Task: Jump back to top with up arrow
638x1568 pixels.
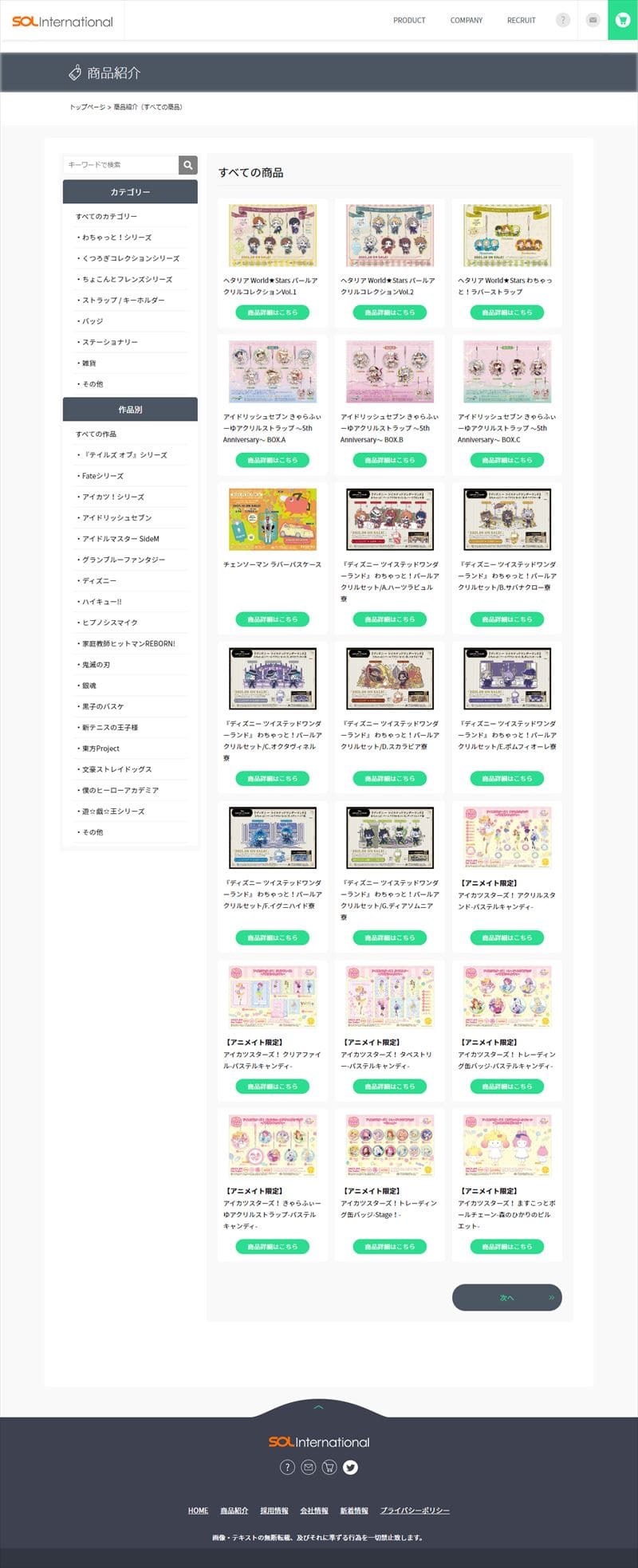Action: click(x=319, y=1408)
